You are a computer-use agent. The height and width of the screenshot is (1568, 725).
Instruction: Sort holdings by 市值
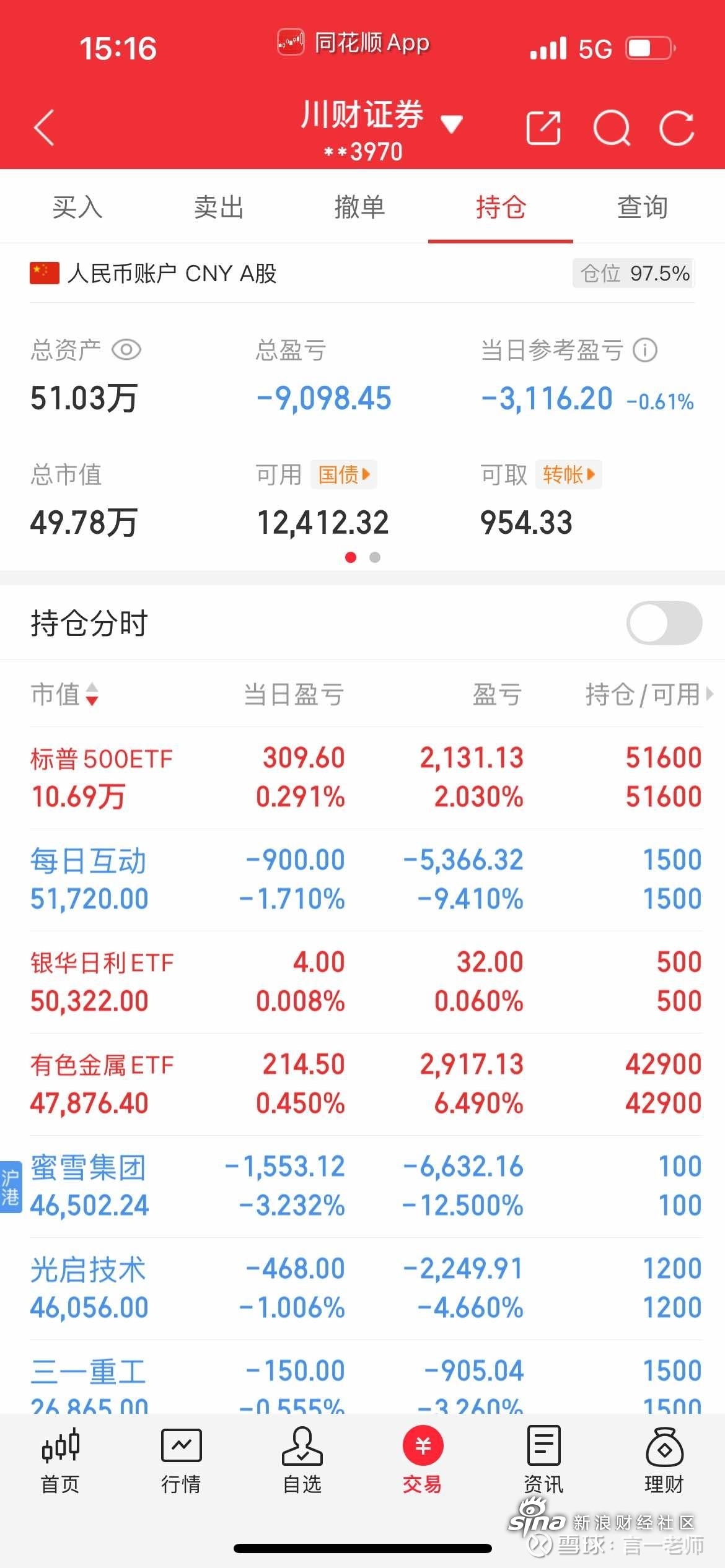tap(64, 694)
